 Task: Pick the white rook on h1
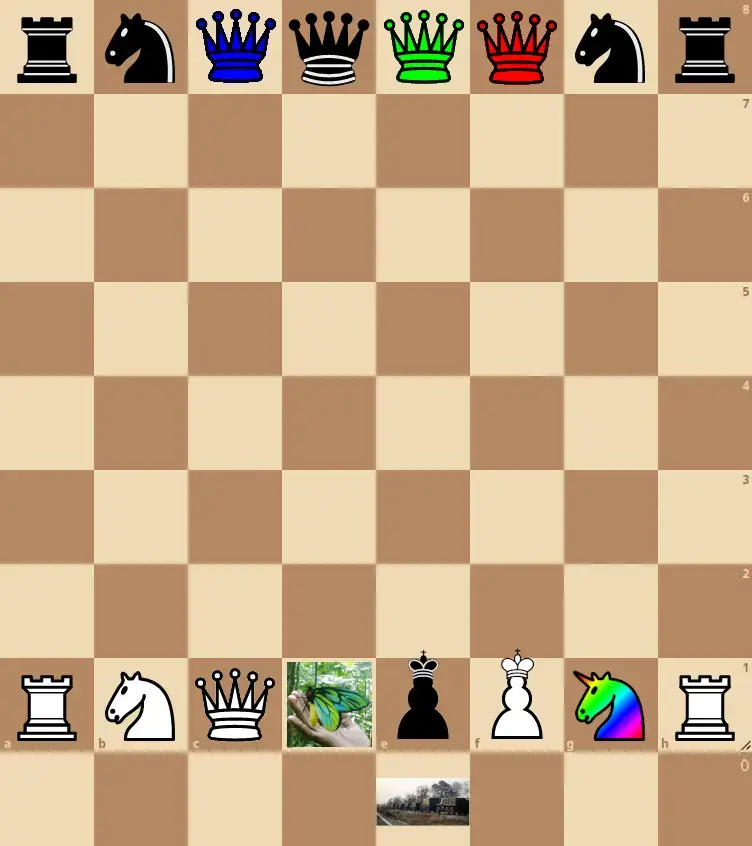click(x=705, y=705)
